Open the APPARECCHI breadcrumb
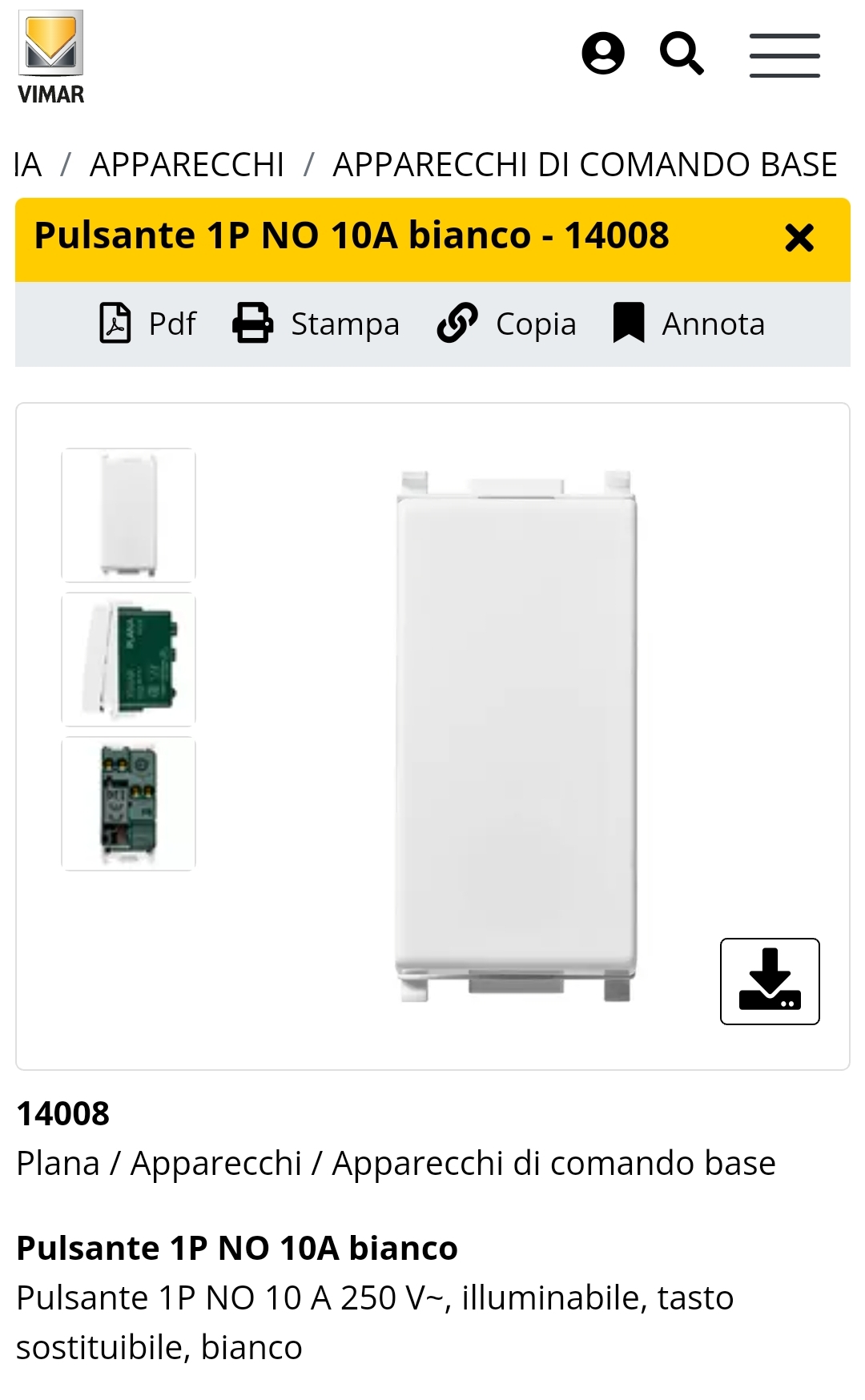Viewport: 865px width, 1400px height. (187, 165)
